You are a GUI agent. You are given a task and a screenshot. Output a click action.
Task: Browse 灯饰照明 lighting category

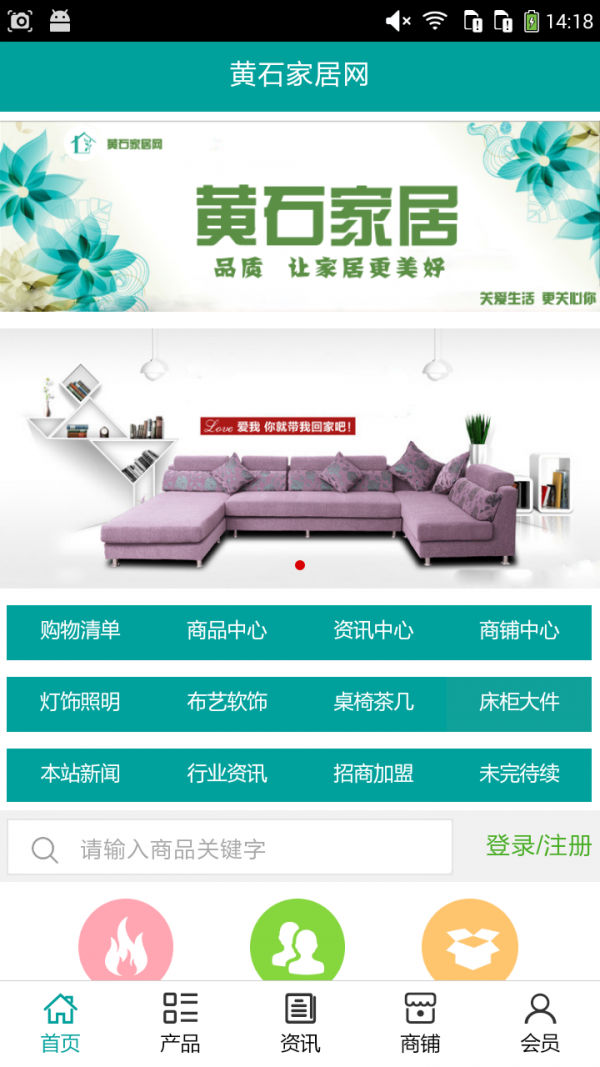coord(80,703)
